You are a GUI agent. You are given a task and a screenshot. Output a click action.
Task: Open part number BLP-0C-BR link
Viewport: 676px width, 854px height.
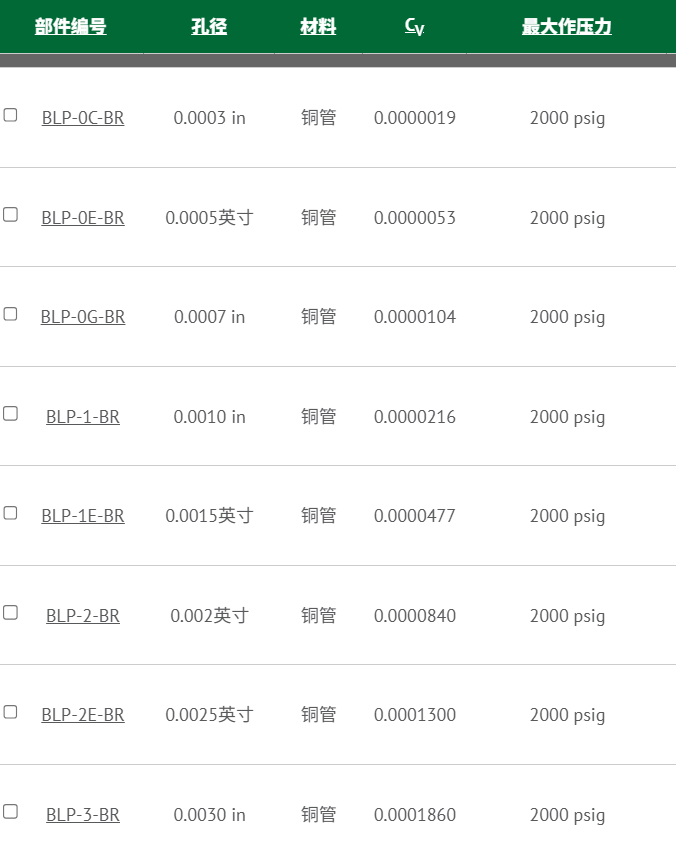click(83, 118)
